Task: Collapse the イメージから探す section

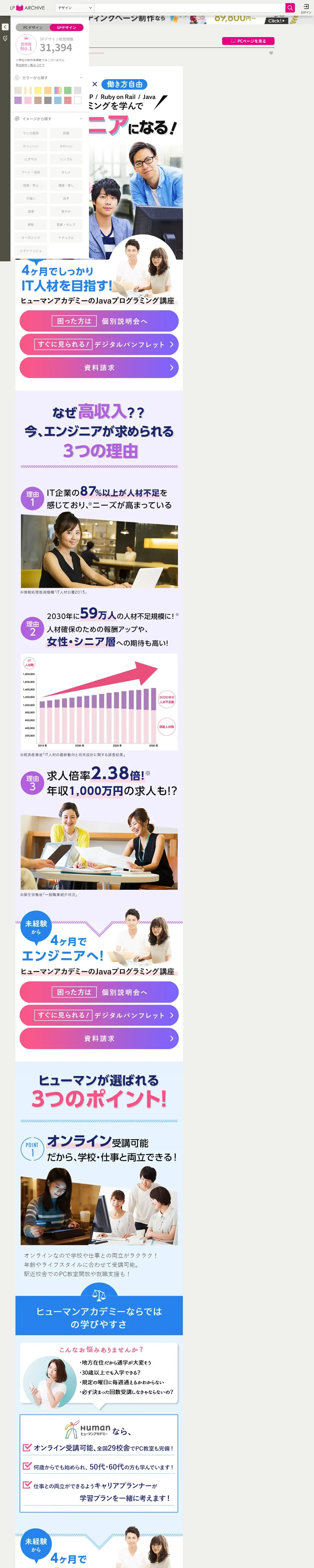Action: (81, 119)
